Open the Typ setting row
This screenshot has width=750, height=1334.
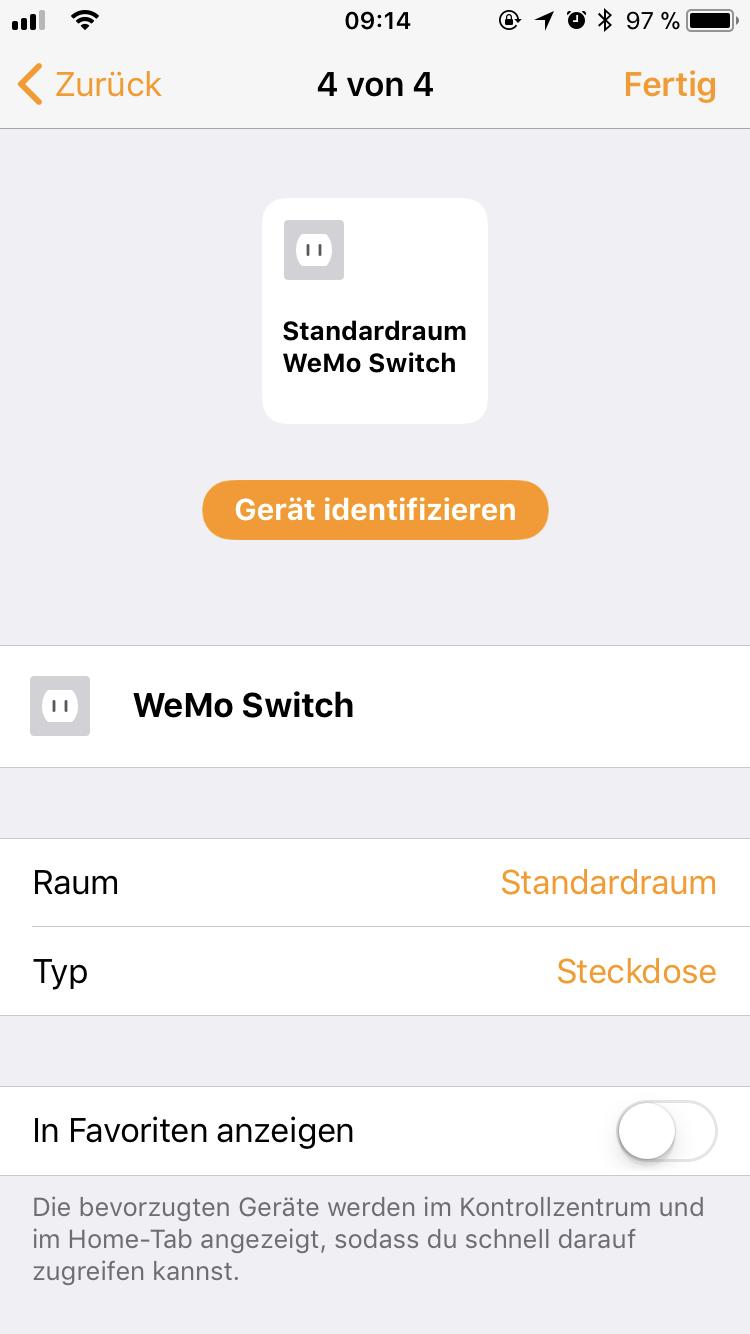[375, 971]
